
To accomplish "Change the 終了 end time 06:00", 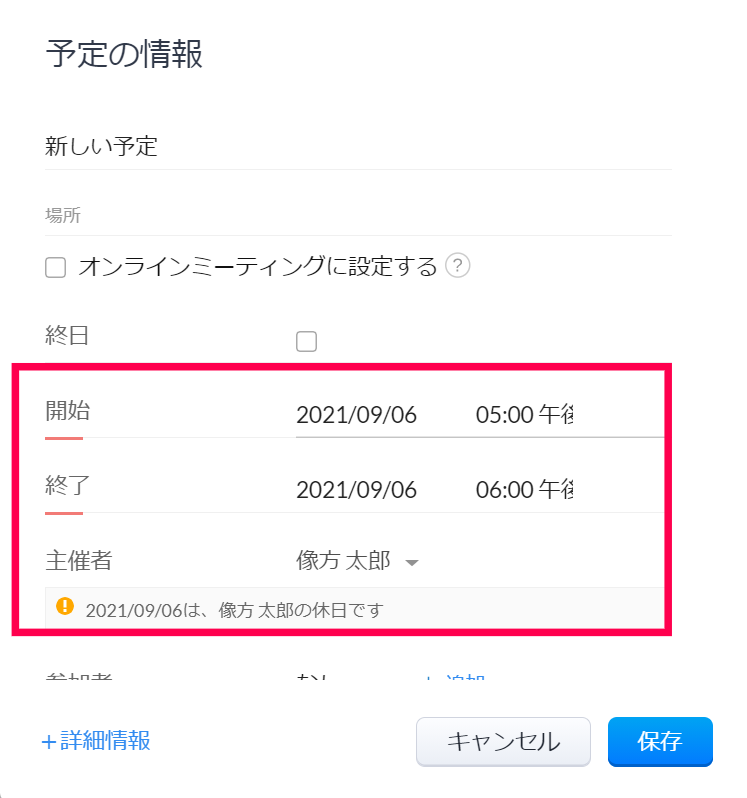I will [x=523, y=490].
